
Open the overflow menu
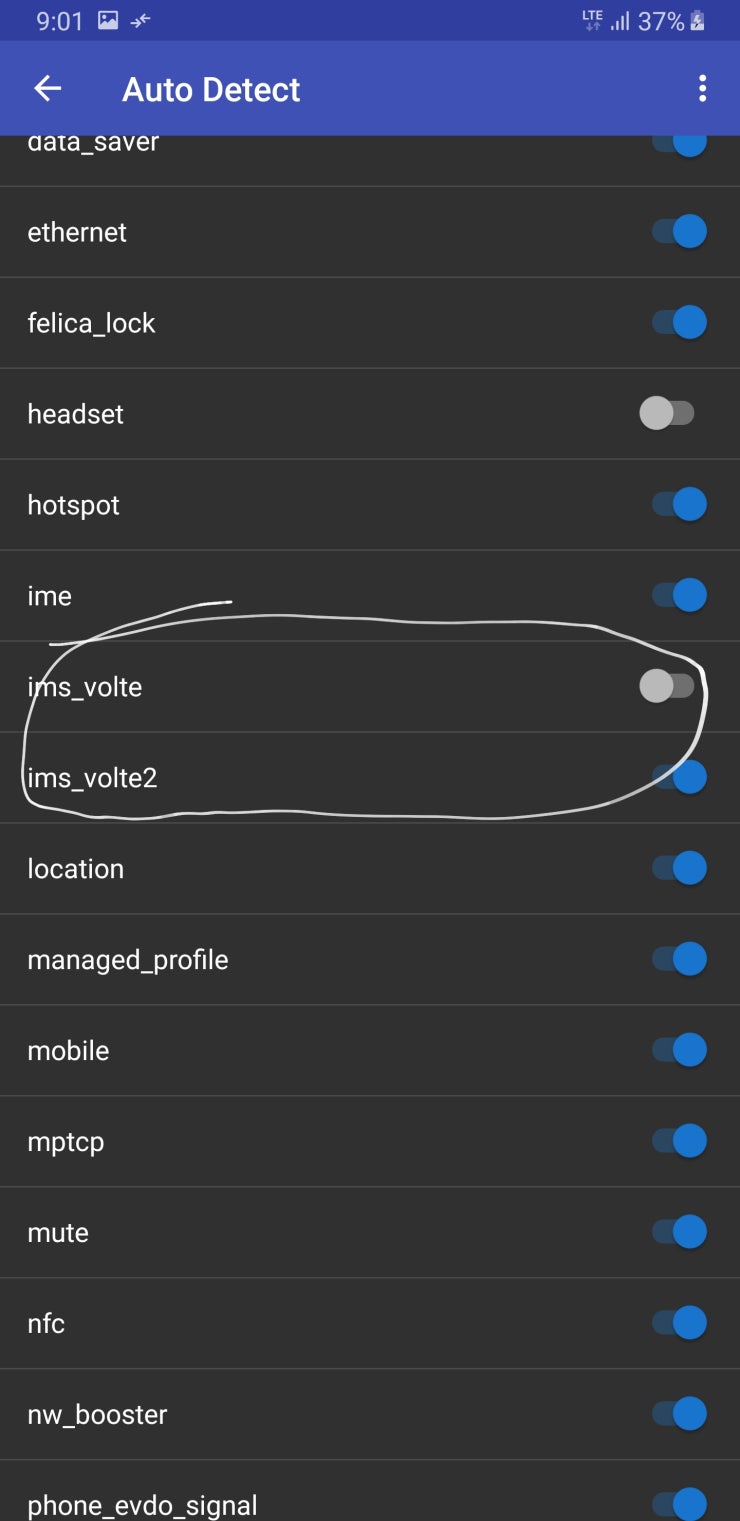coord(703,89)
